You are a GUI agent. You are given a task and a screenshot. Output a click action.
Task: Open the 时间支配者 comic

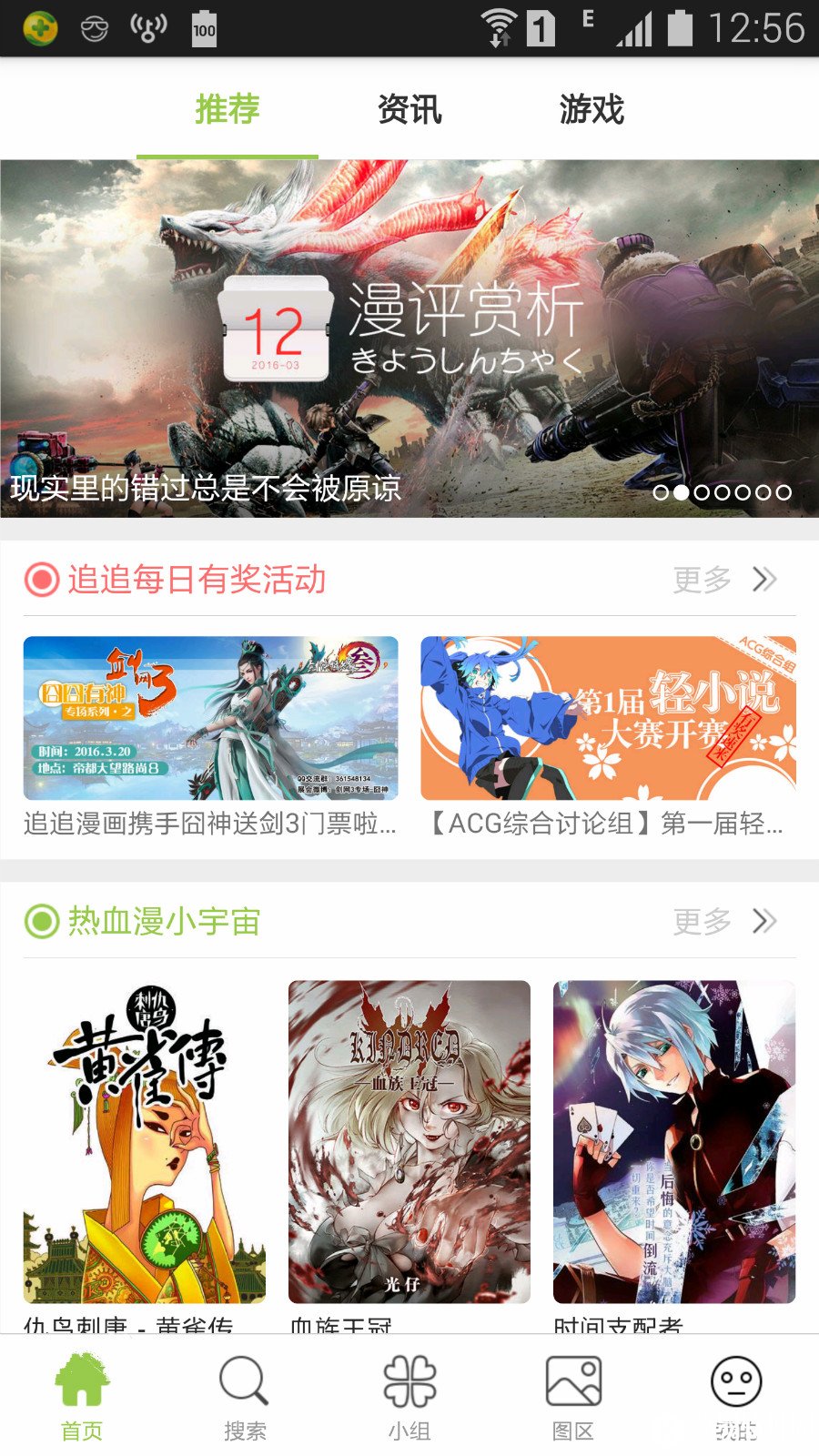click(673, 1141)
